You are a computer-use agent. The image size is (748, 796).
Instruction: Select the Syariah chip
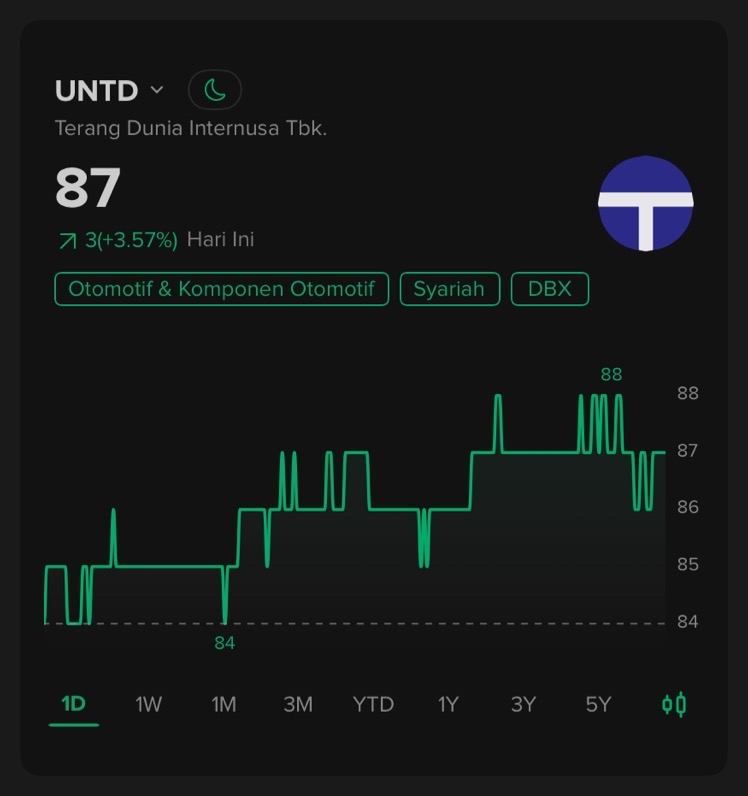(449, 289)
